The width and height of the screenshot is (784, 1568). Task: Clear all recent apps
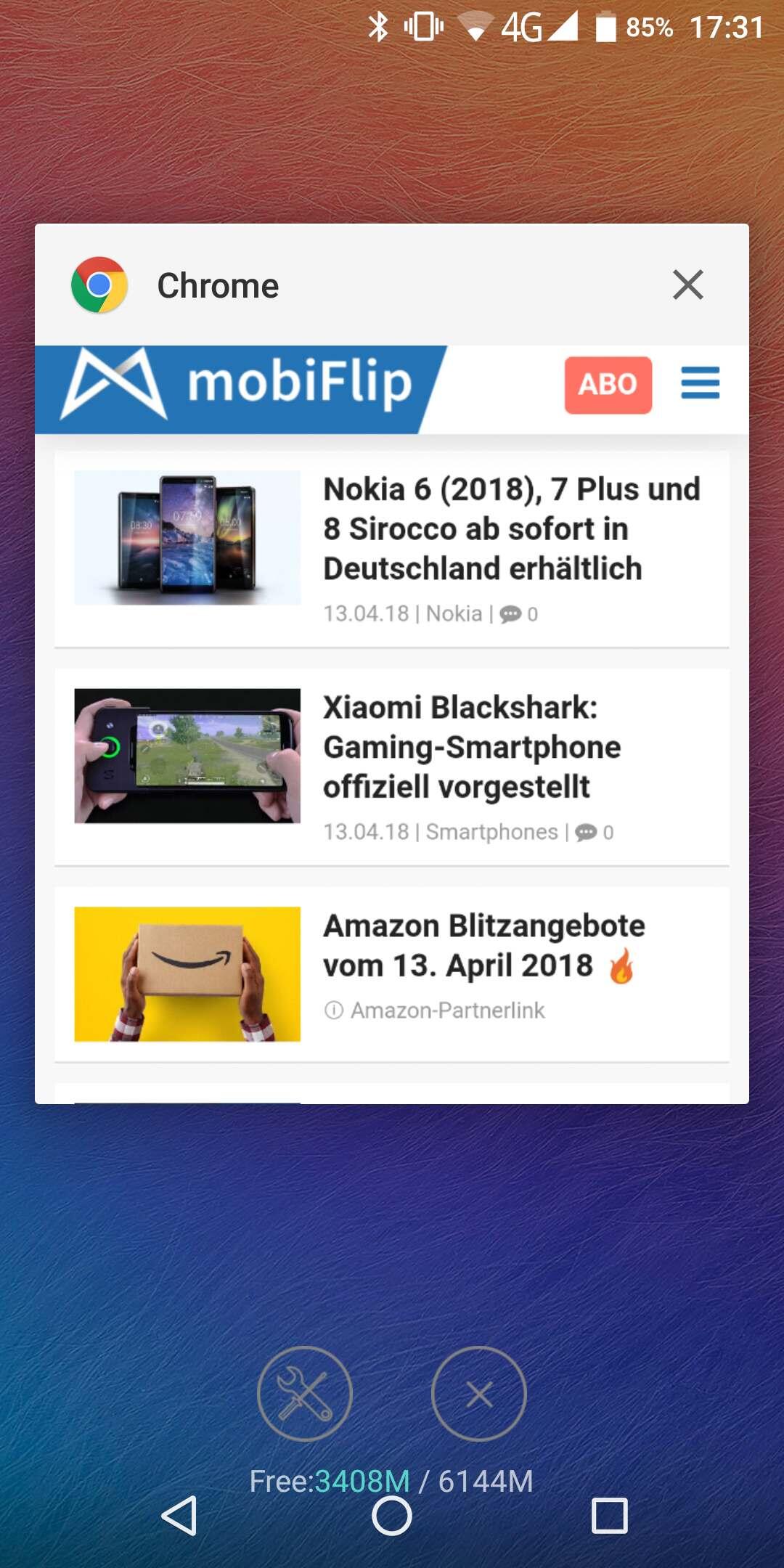coord(479,1393)
